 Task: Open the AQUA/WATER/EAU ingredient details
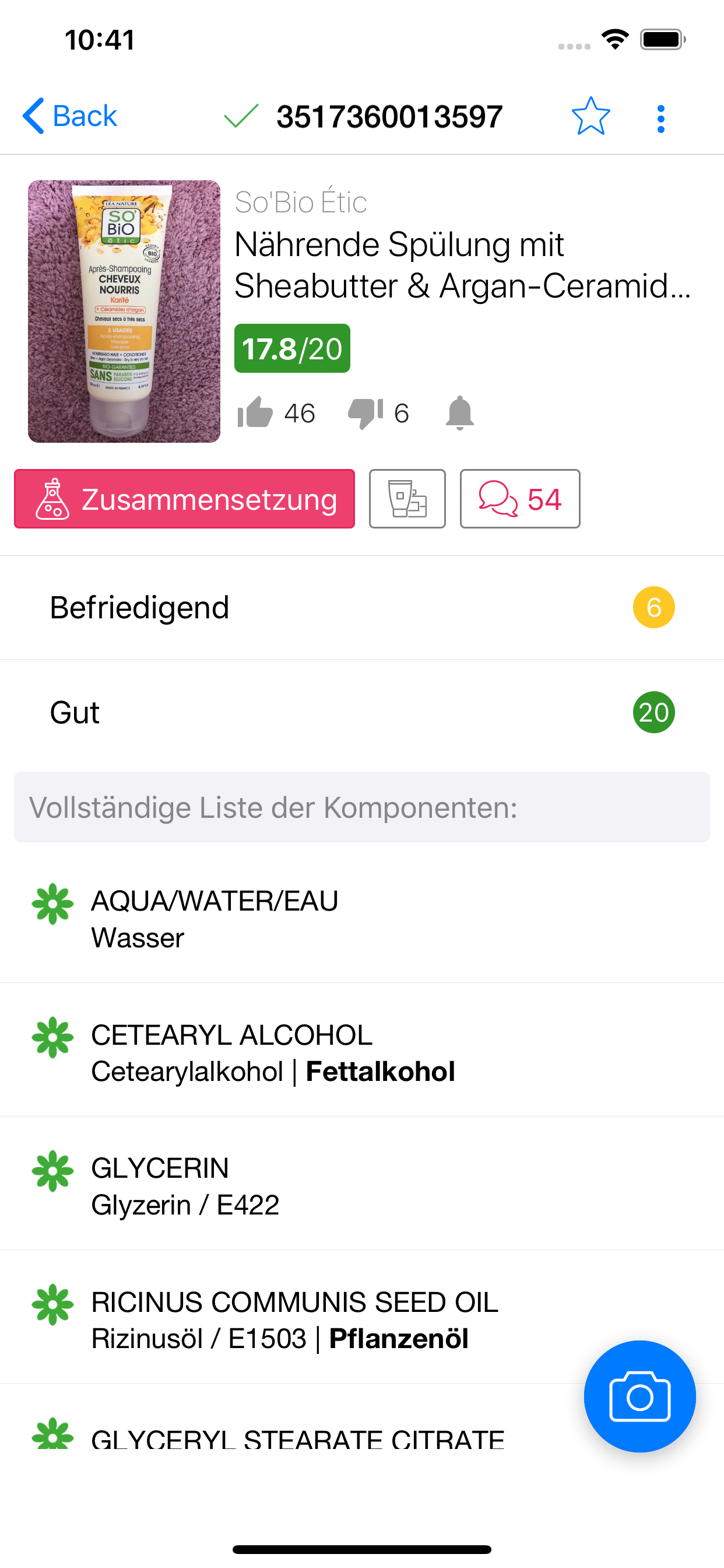362,919
